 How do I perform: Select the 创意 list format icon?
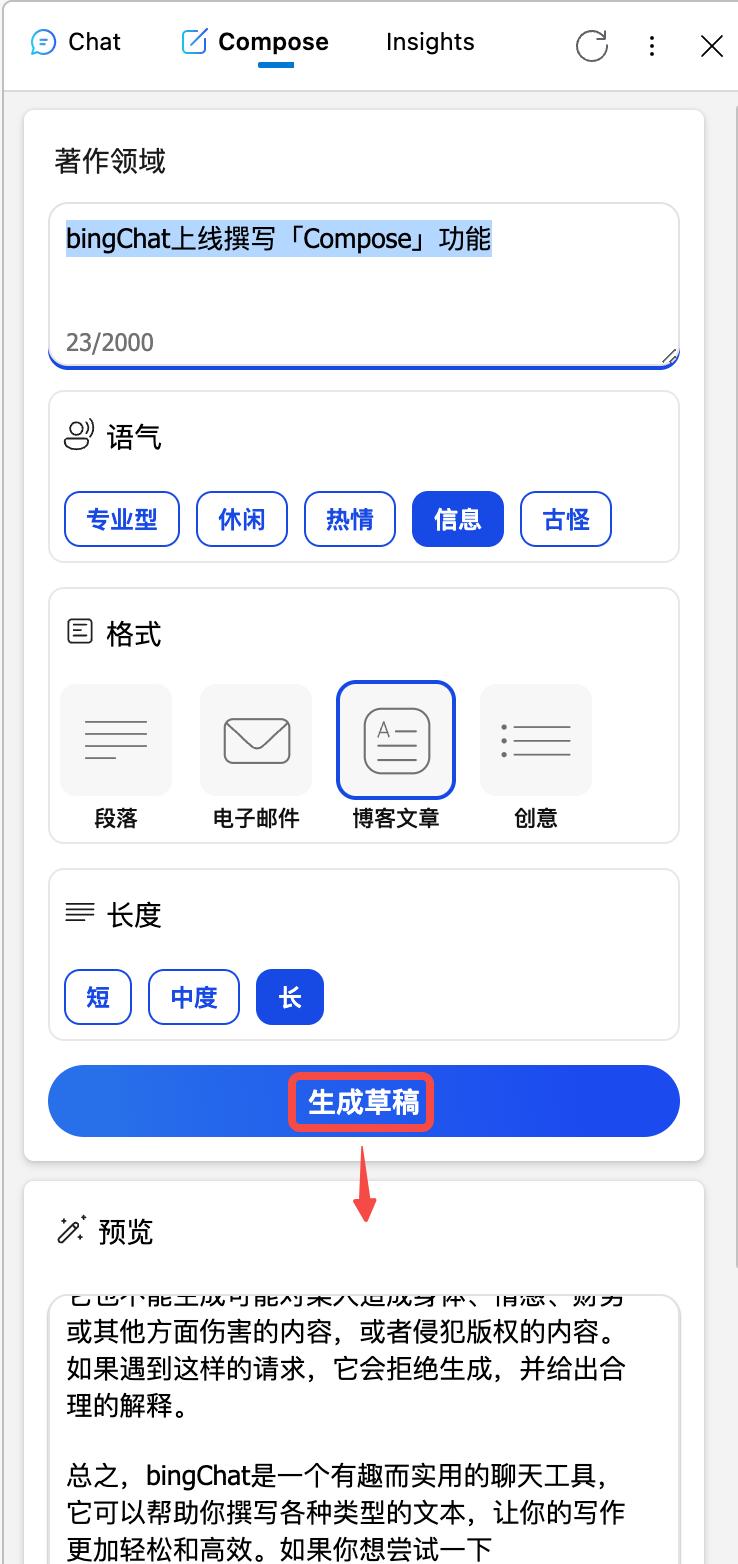click(535, 740)
